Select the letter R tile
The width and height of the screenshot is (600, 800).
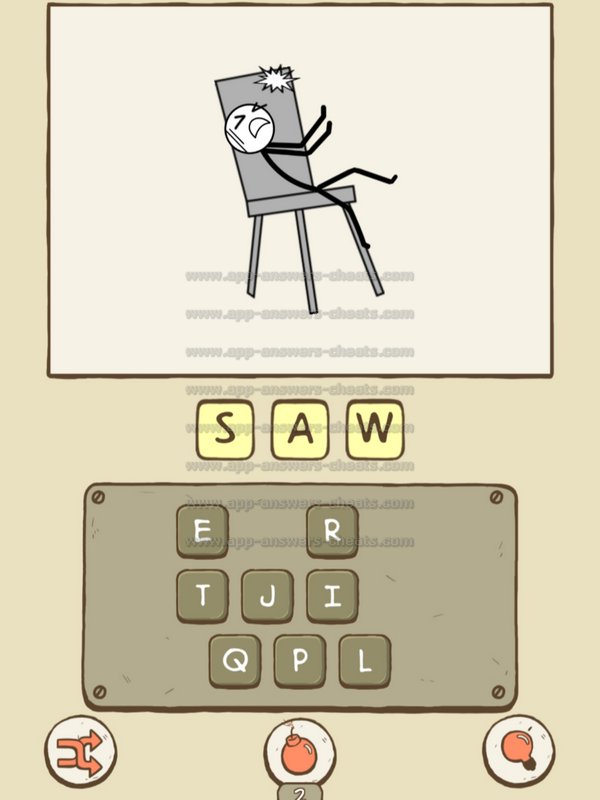[x=332, y=530]
